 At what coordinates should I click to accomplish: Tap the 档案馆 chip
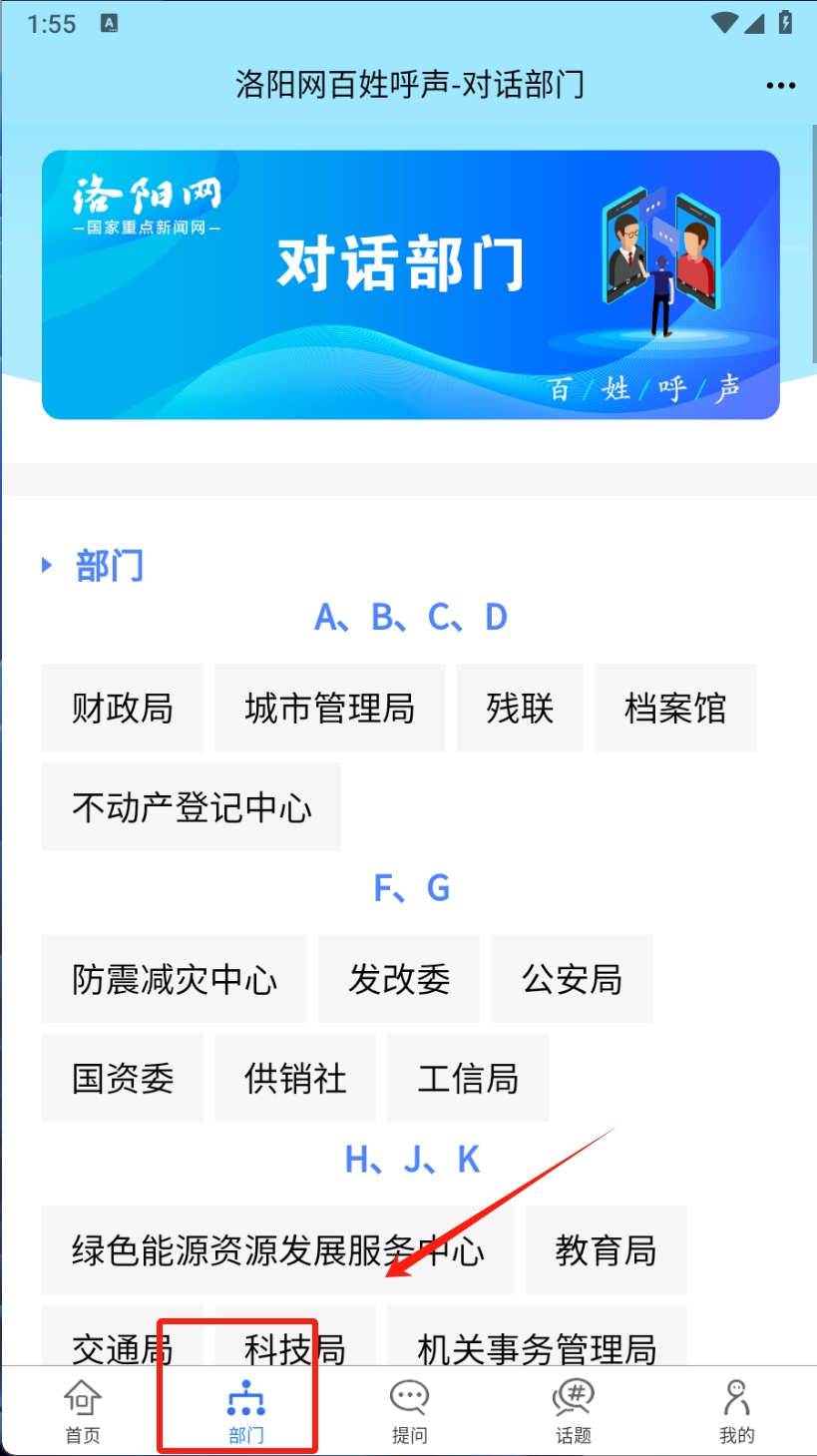pyautogui.click(x=675, y=708)
